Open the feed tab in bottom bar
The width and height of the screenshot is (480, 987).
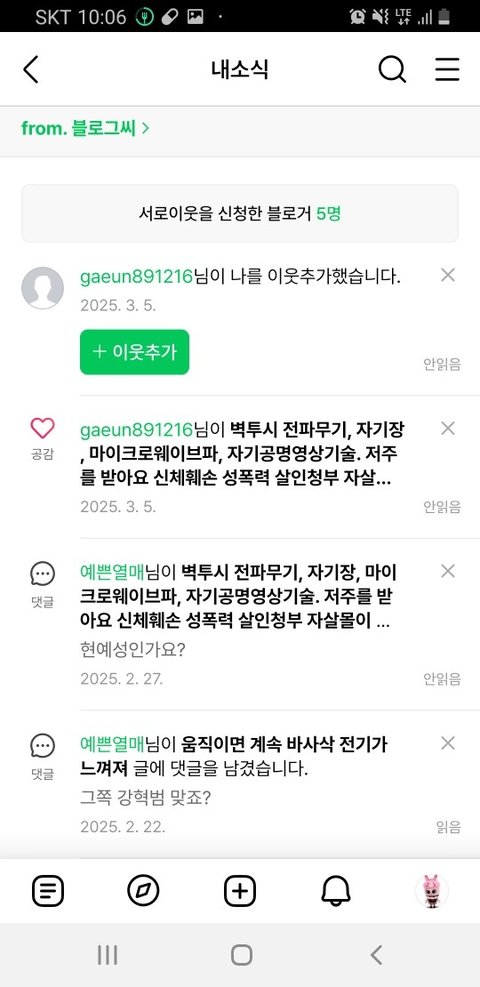[48, 891]
